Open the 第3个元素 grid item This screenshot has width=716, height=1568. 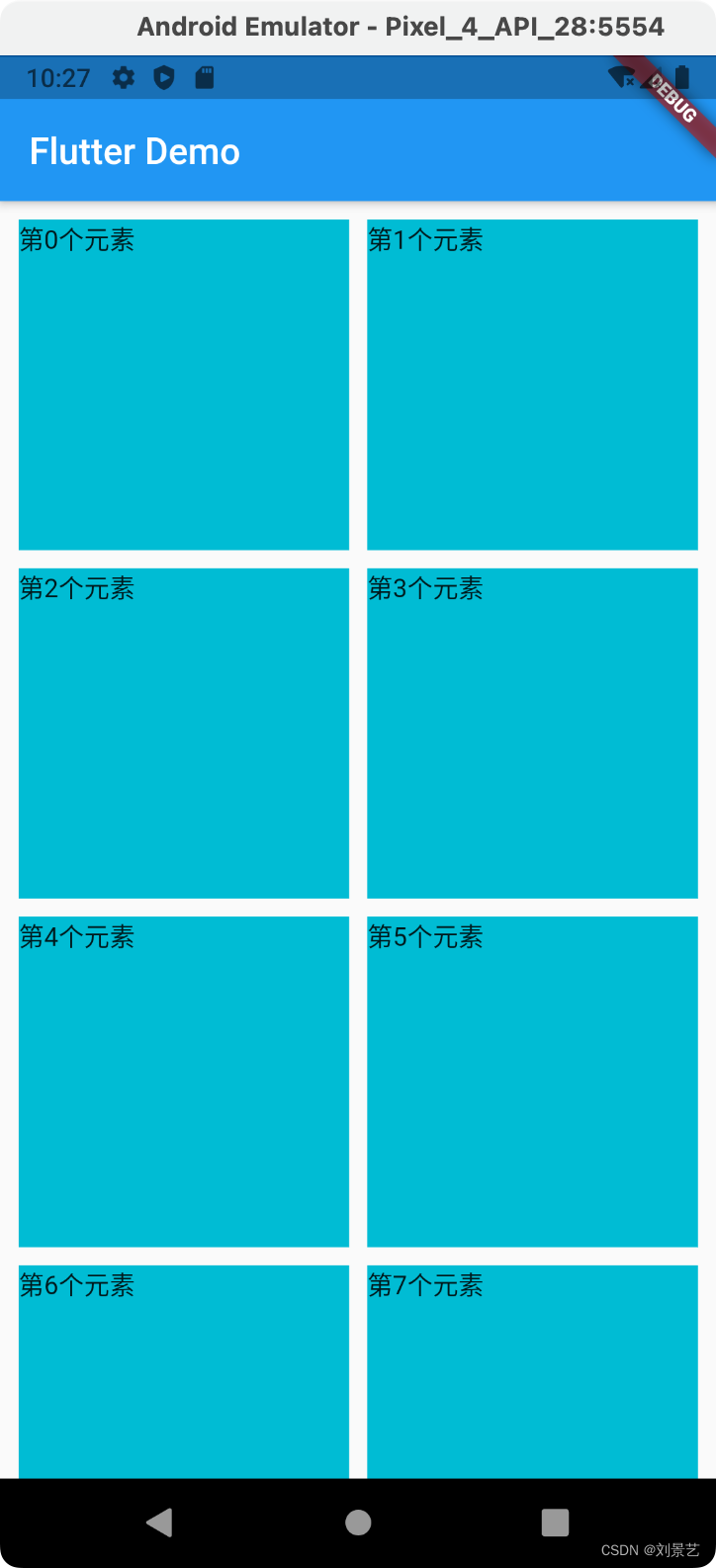tap(532, 733)
